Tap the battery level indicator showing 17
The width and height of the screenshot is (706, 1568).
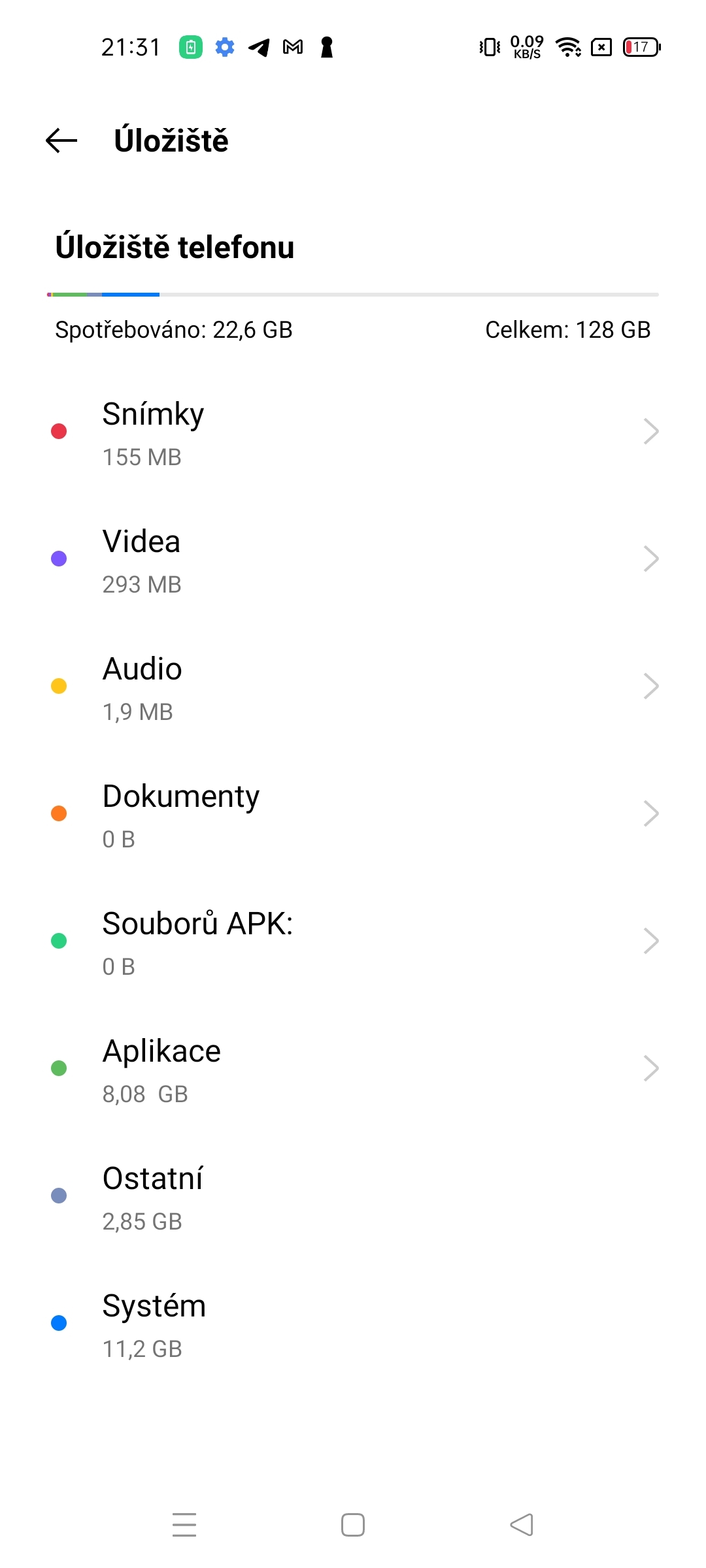pos(639,46)
